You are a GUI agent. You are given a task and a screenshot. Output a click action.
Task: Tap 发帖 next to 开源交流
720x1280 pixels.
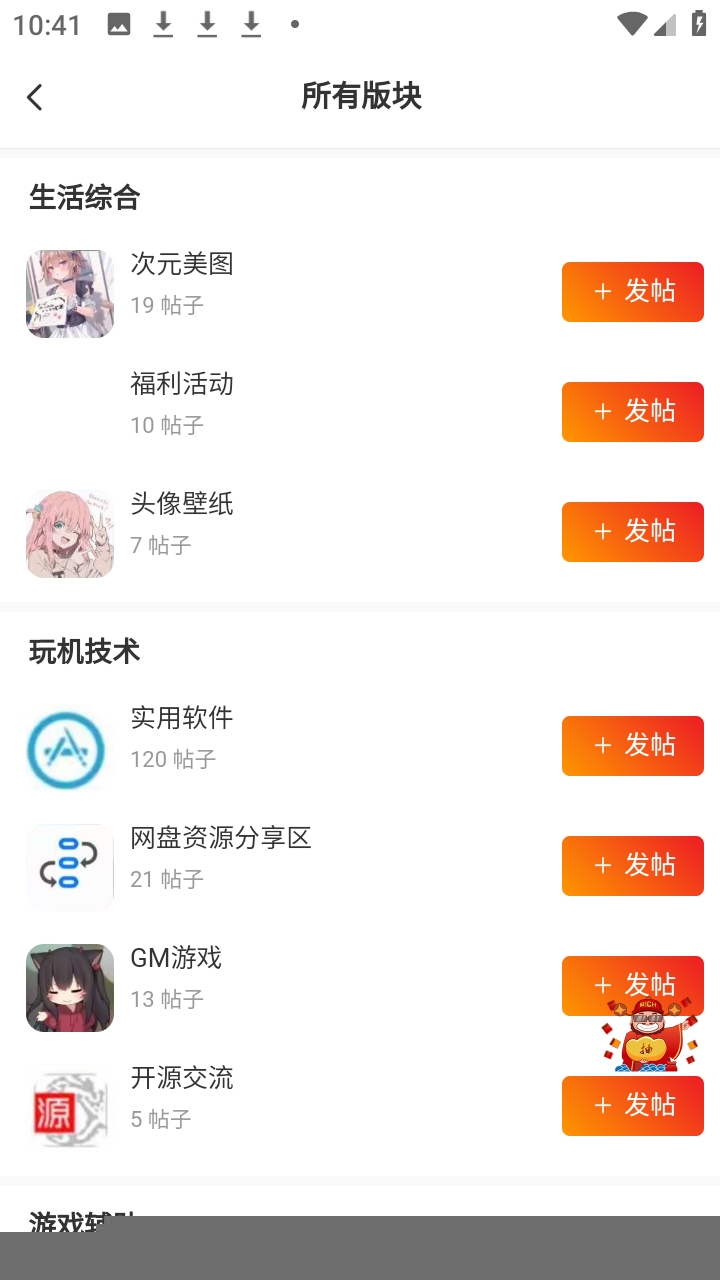[x=632, y=1106]
